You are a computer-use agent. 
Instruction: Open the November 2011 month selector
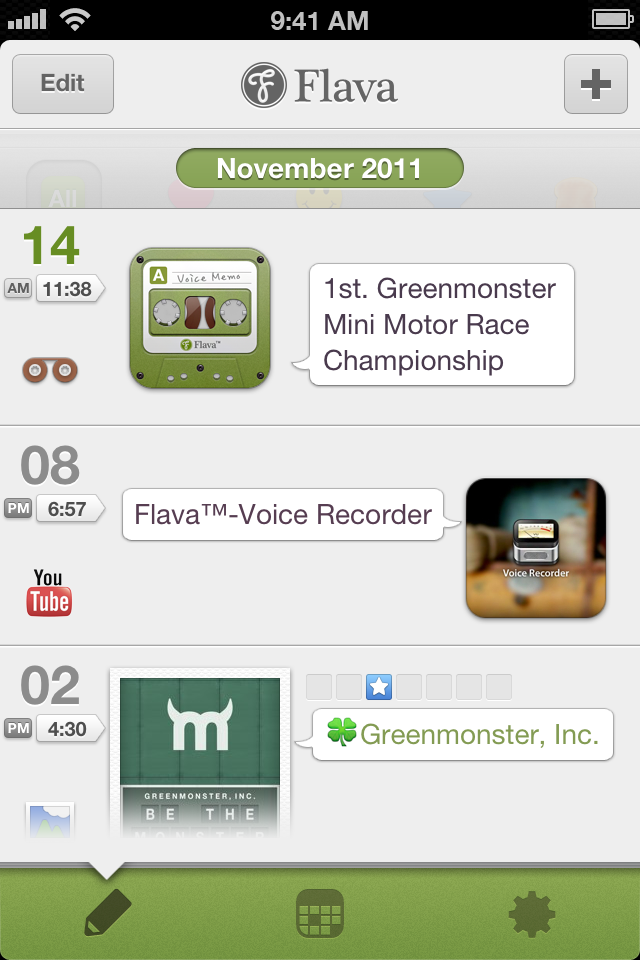[320, 169]
